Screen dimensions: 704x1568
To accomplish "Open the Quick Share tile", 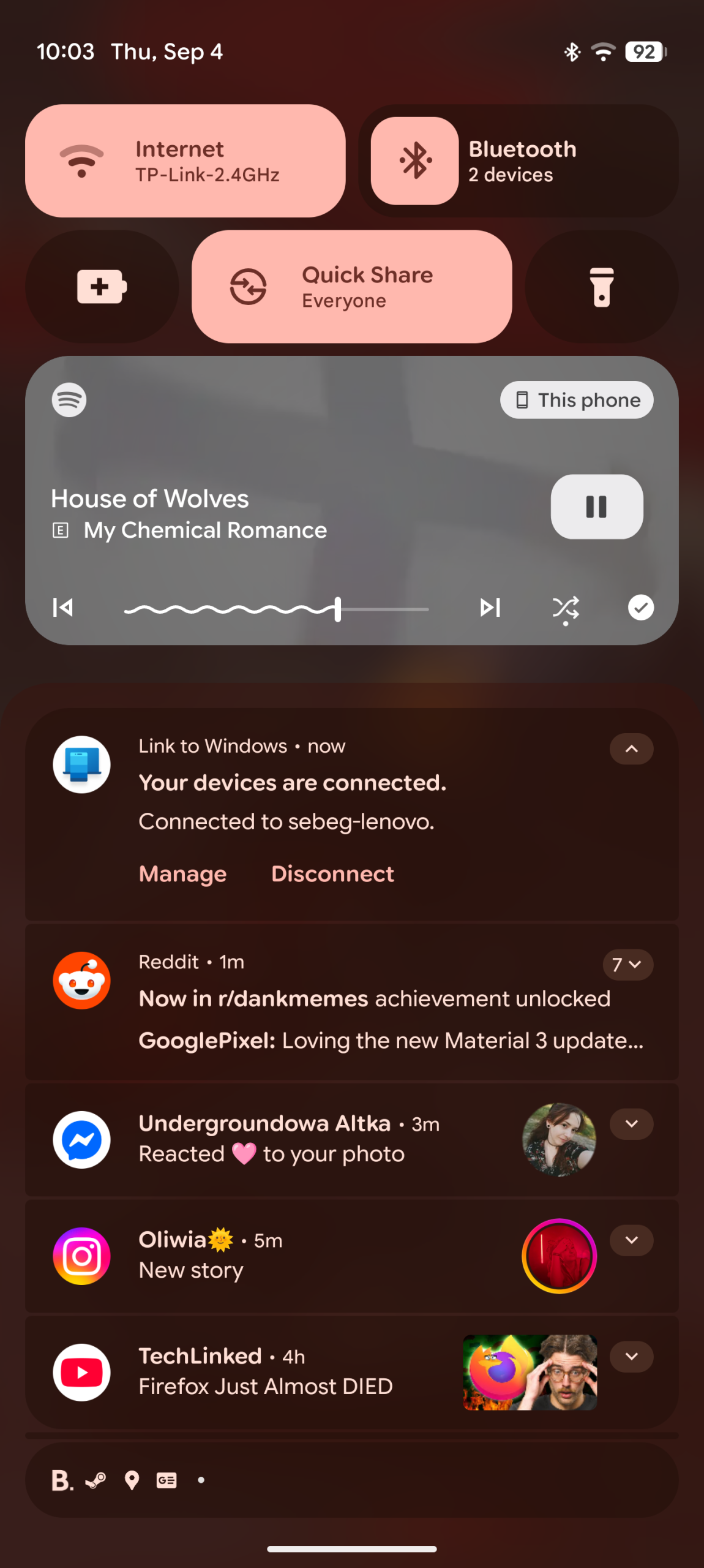I will (351, 286).
